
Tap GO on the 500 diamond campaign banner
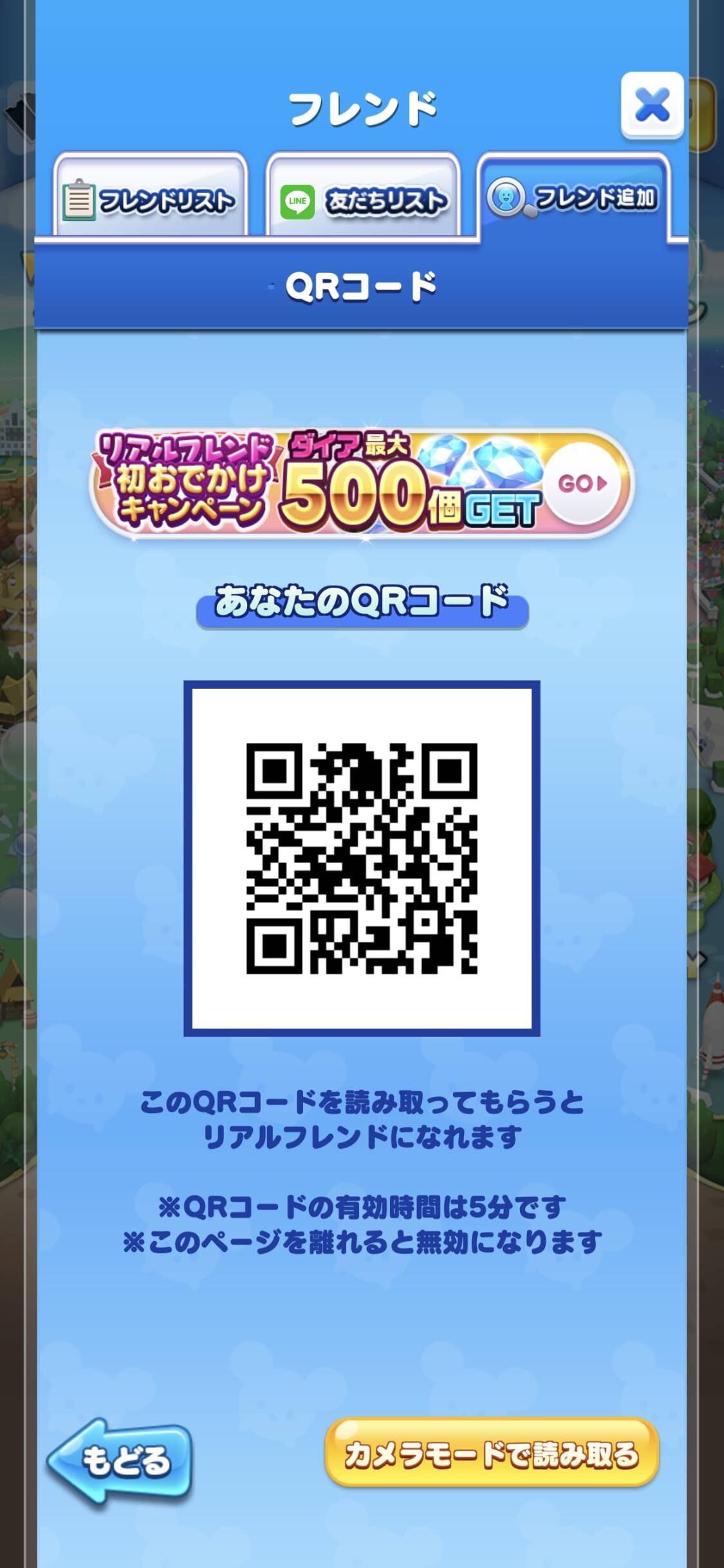click(x=583, y=483)
